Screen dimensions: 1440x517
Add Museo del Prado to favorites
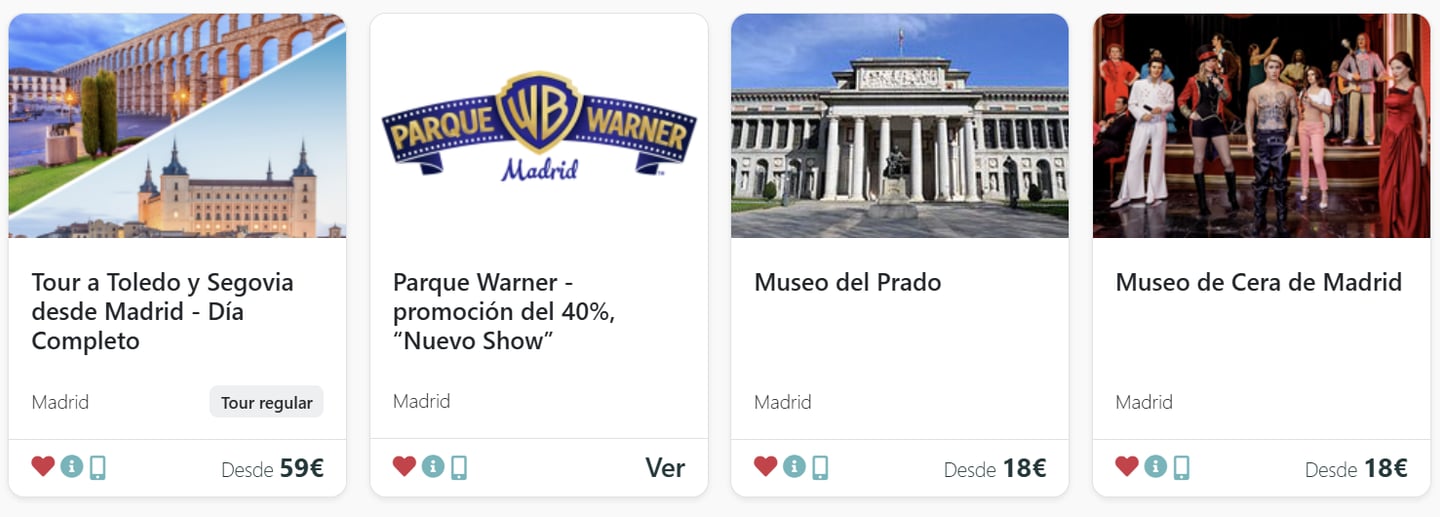click(765, 466)
